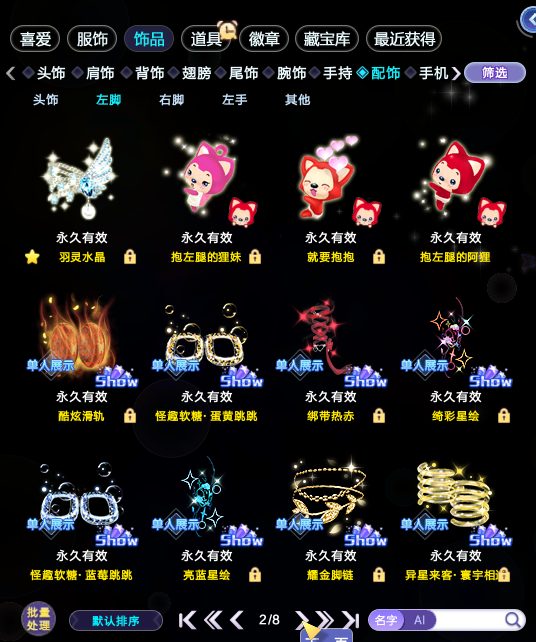Switch to the 徽章 tab

coord(264,39)
